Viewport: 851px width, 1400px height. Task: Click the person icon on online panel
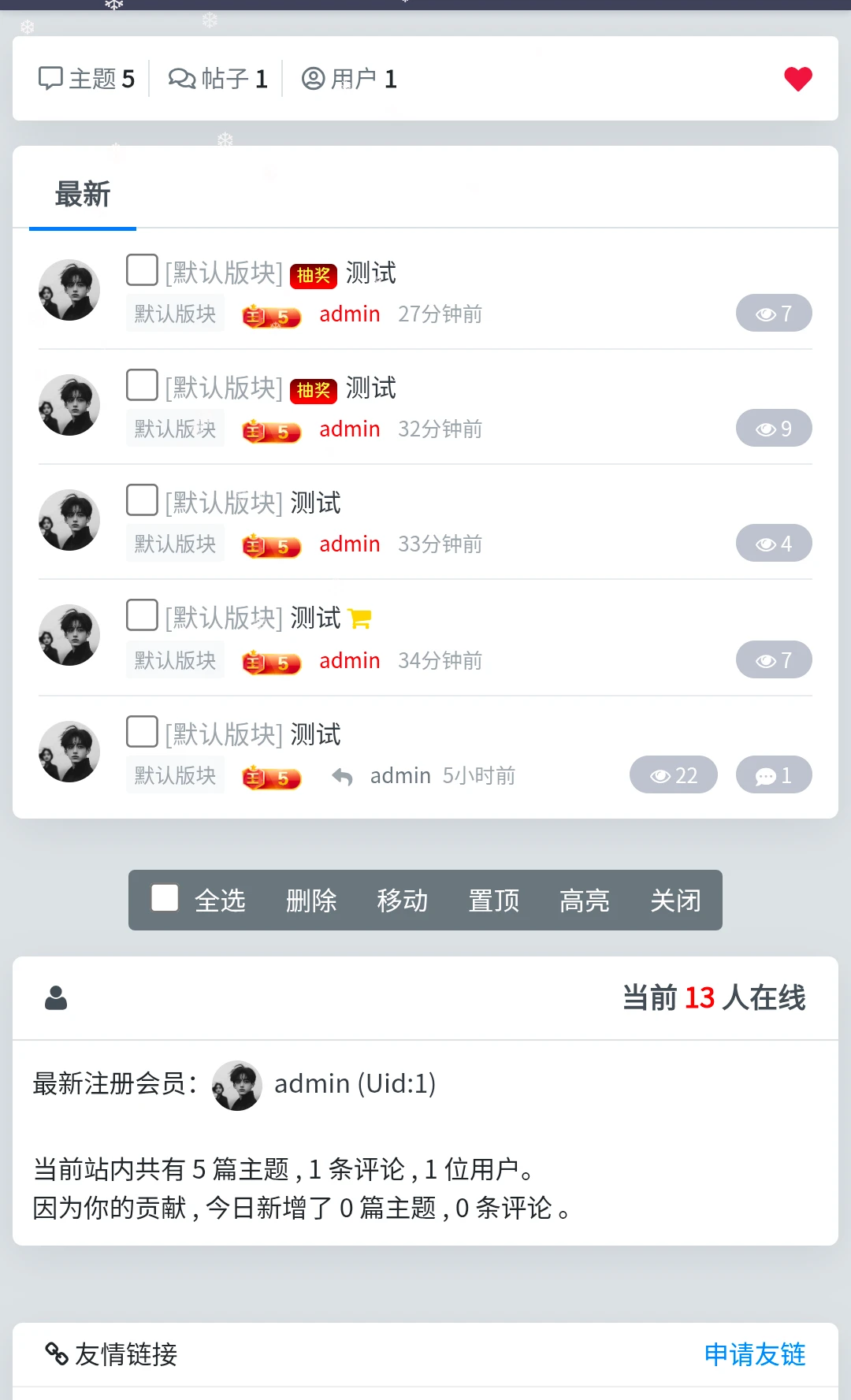pyautogui.click(x=55, y=997)
